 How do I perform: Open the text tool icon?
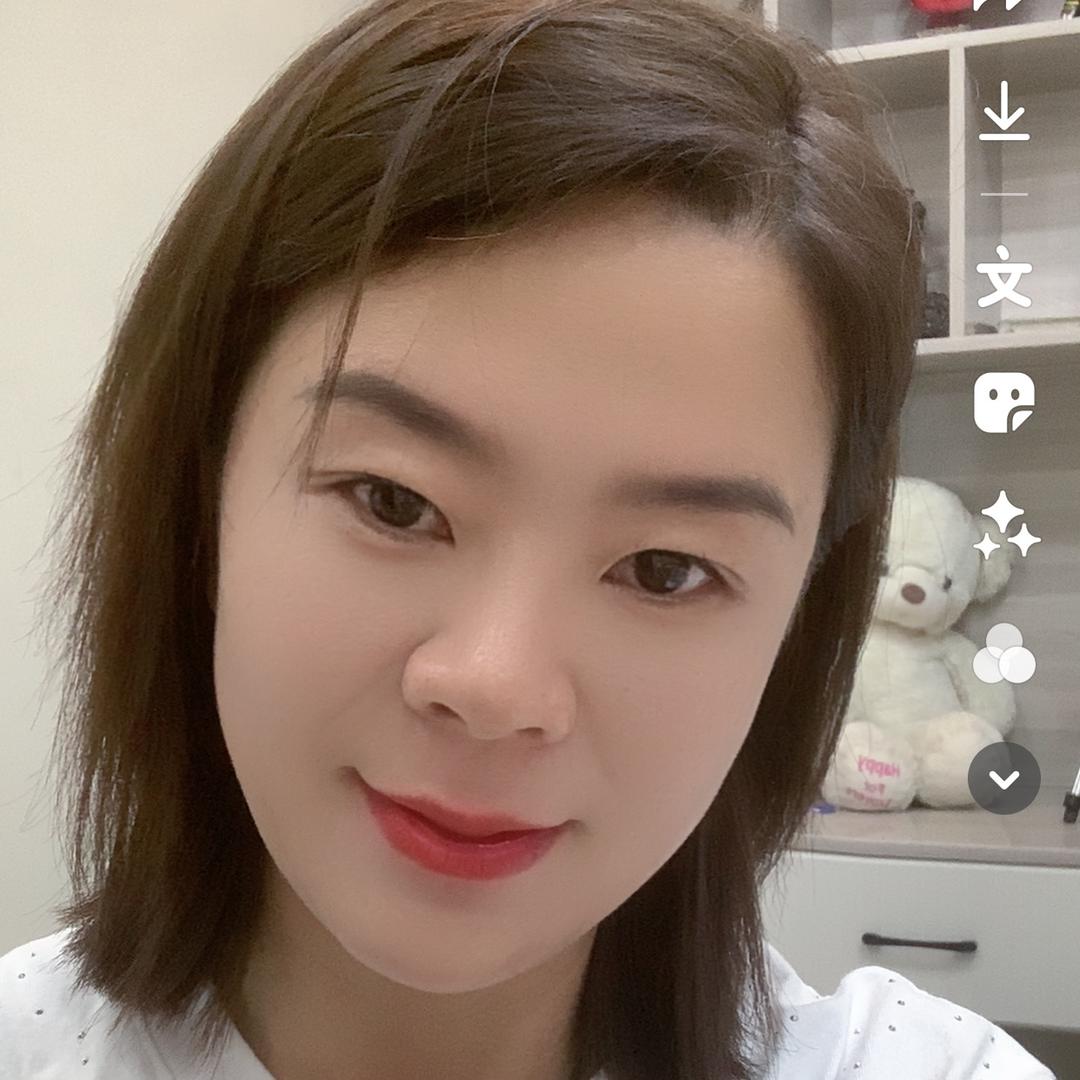[1004, 278]
